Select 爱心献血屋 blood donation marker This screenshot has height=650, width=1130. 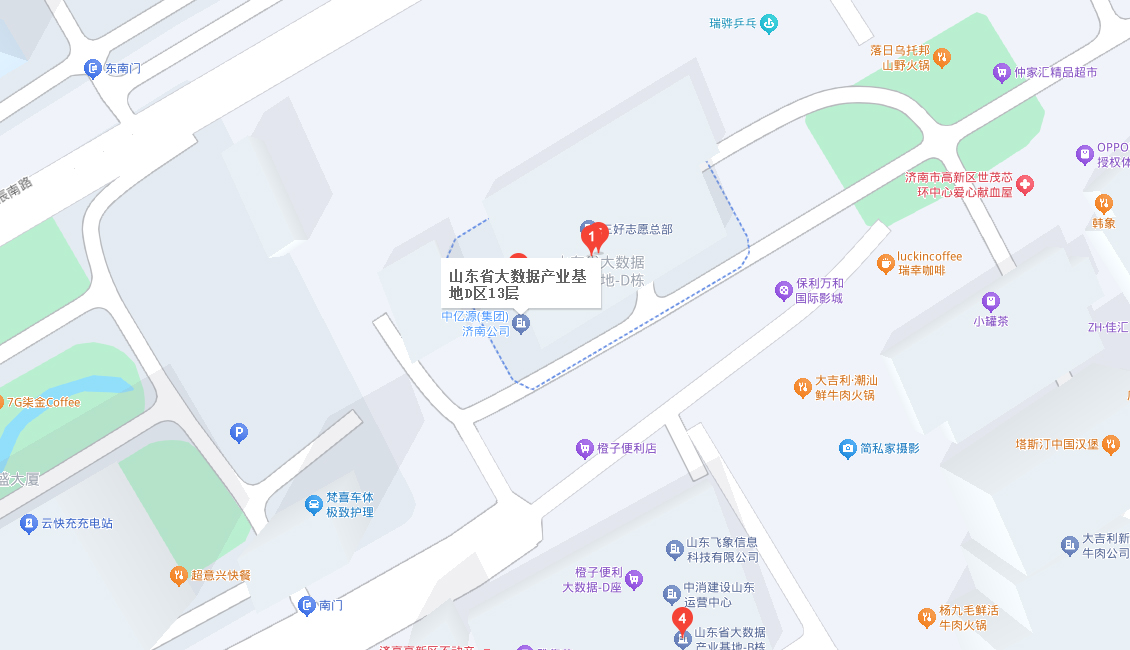1025,185
